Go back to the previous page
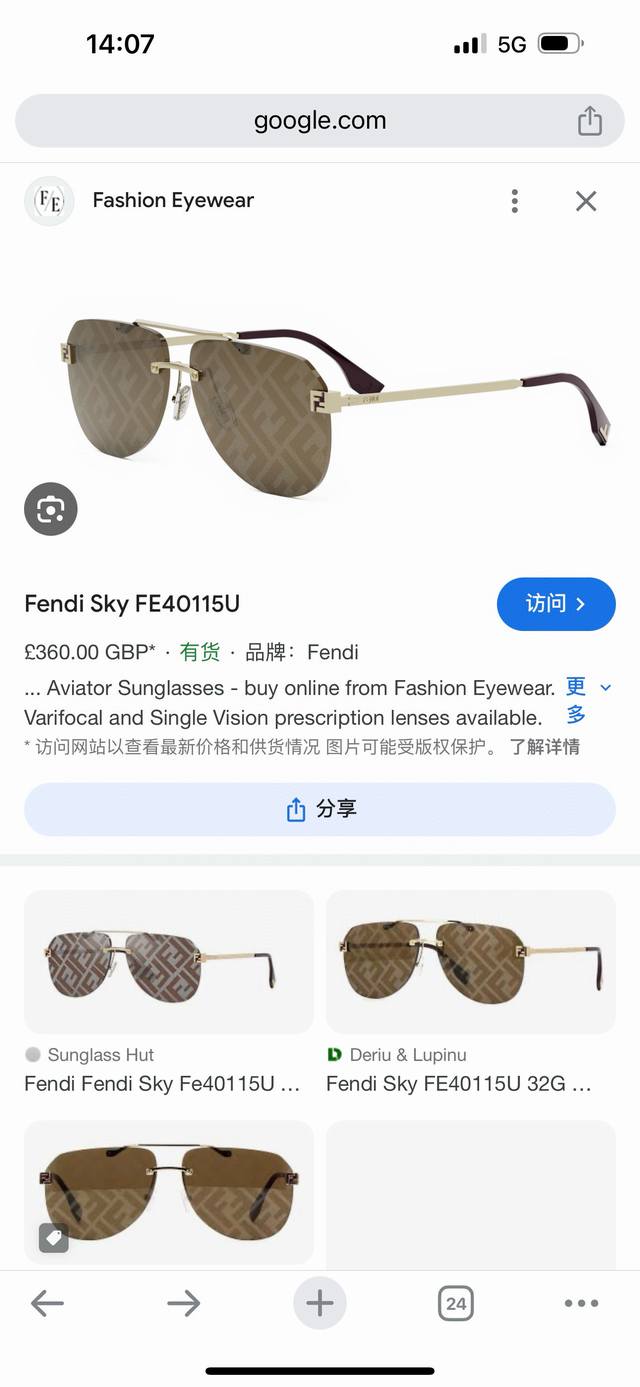 coord(47,1303)
